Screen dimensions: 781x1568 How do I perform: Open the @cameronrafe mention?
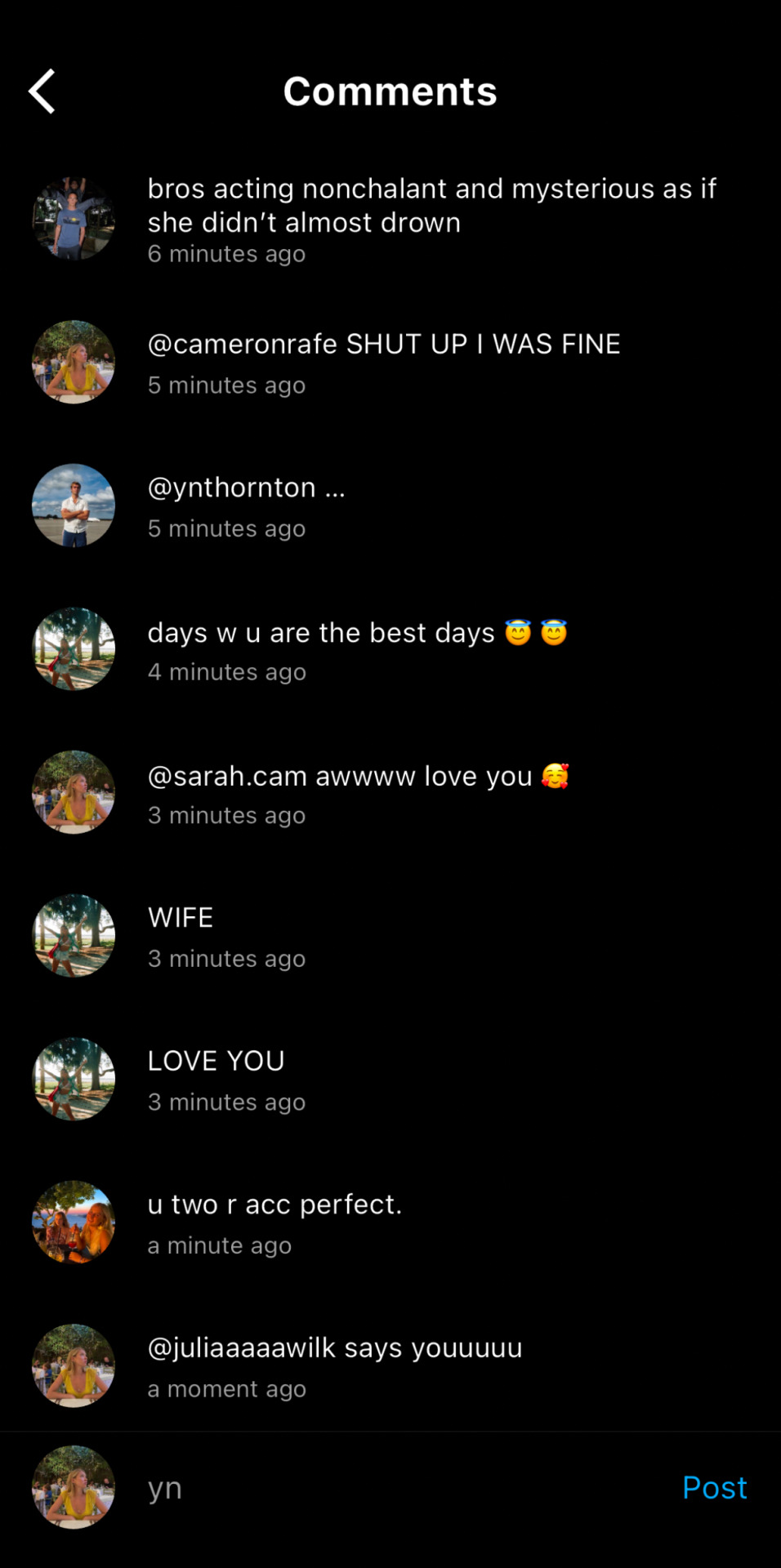pos(243,344)
